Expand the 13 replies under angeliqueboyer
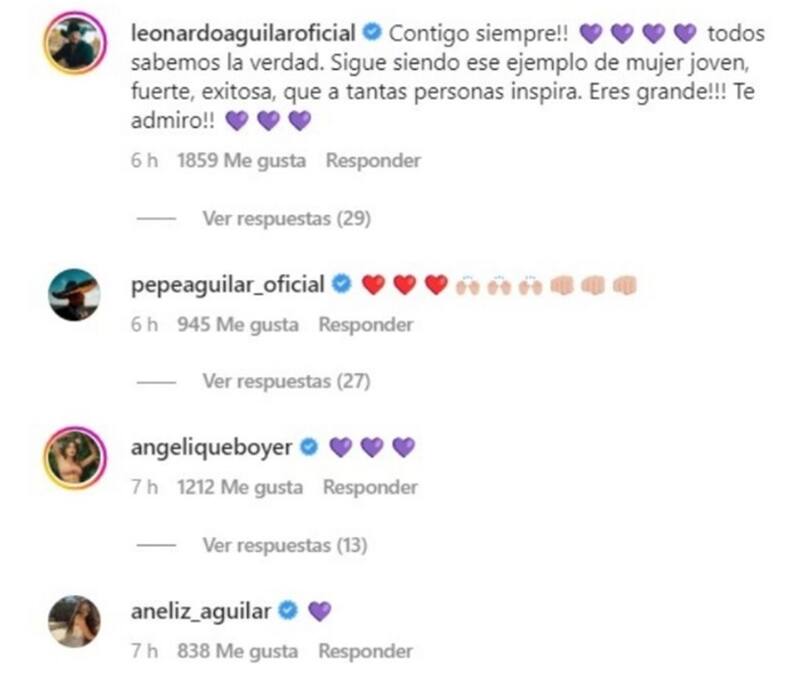 click(x=285, y=545)
